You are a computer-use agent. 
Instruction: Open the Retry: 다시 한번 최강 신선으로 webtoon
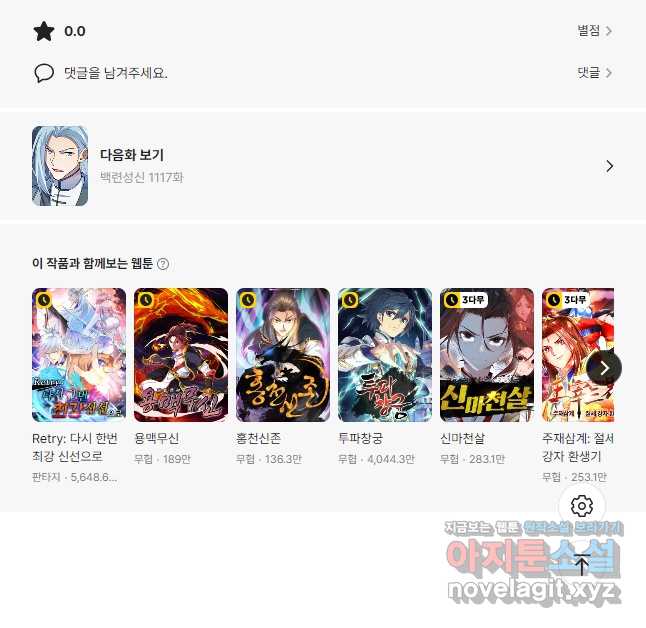79,355
